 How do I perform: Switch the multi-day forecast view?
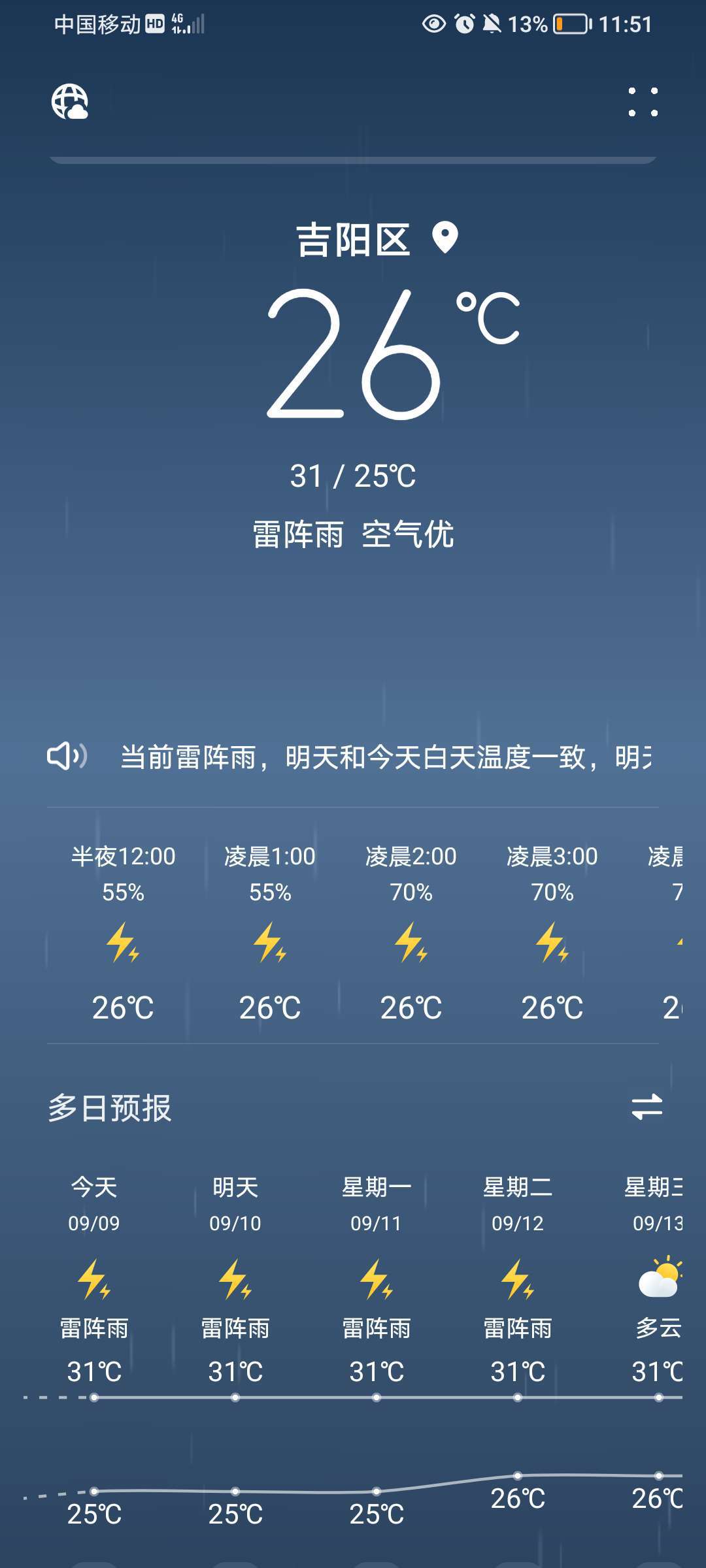pyautogui.click(x=647, y=1107)
